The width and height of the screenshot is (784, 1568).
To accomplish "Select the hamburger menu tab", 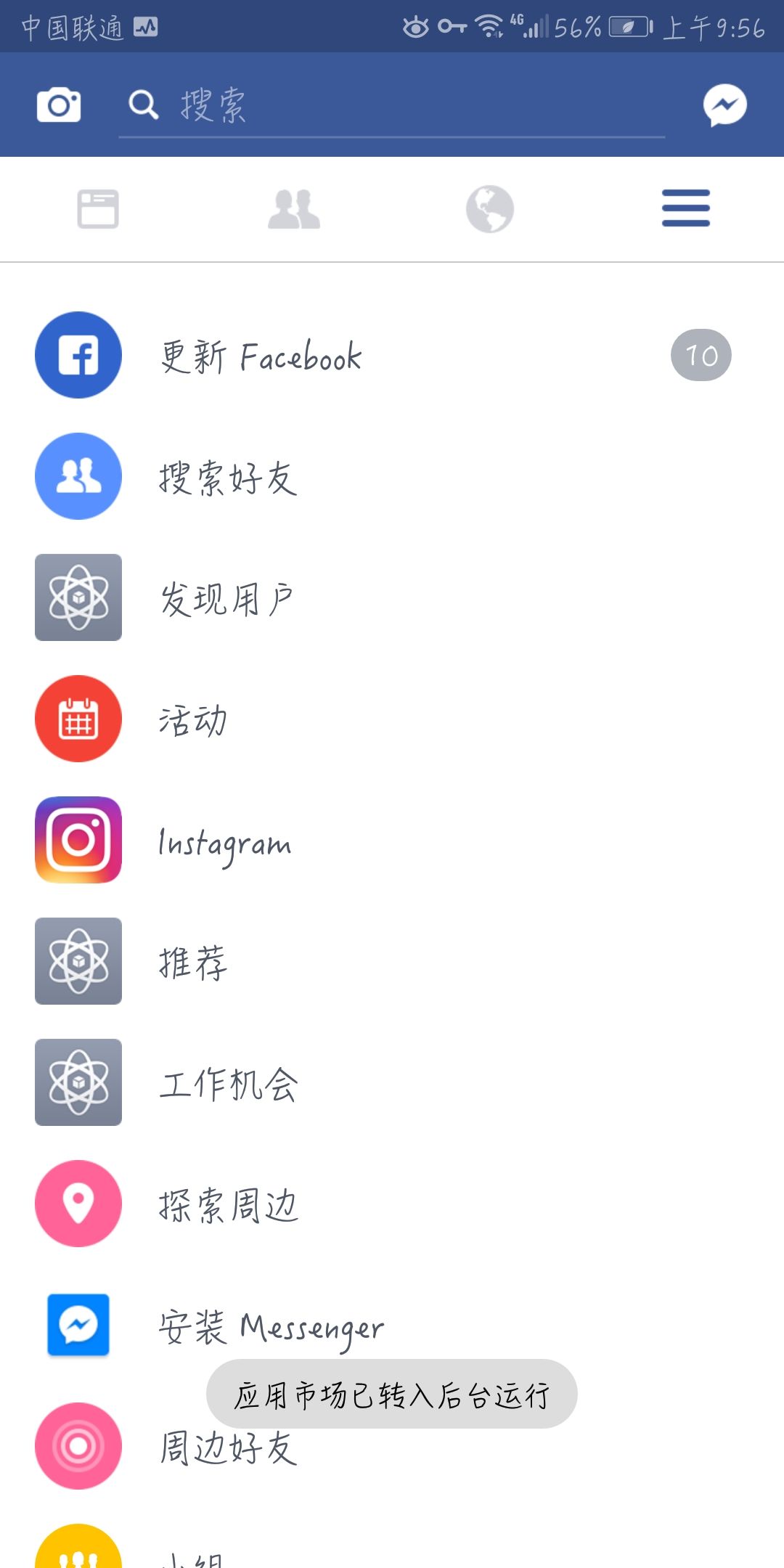I will pyautogui.click(x=685, y=209).
